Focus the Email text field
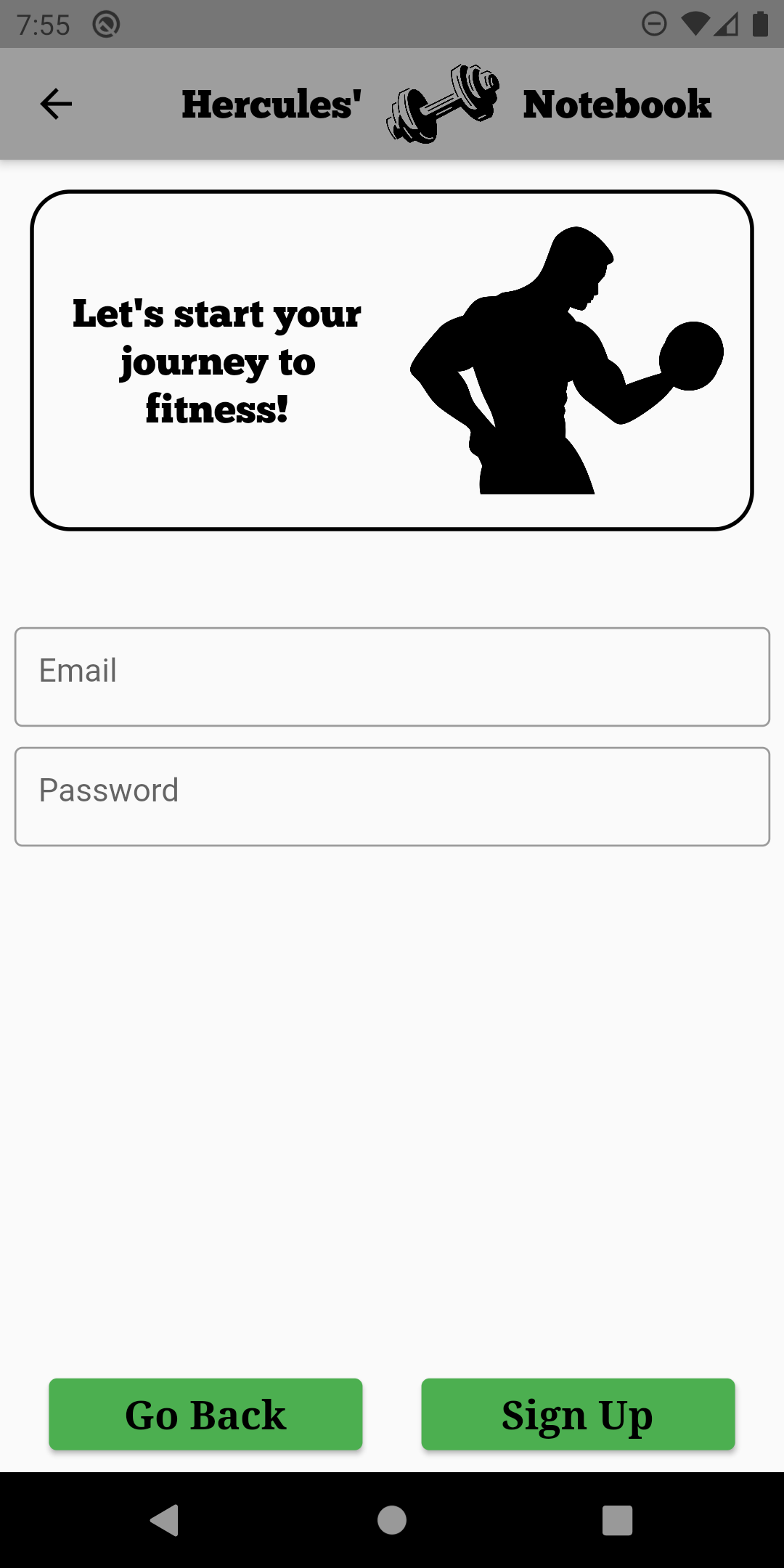Image resolution: width=784 pixels, height=1568 pixels. 392,677
